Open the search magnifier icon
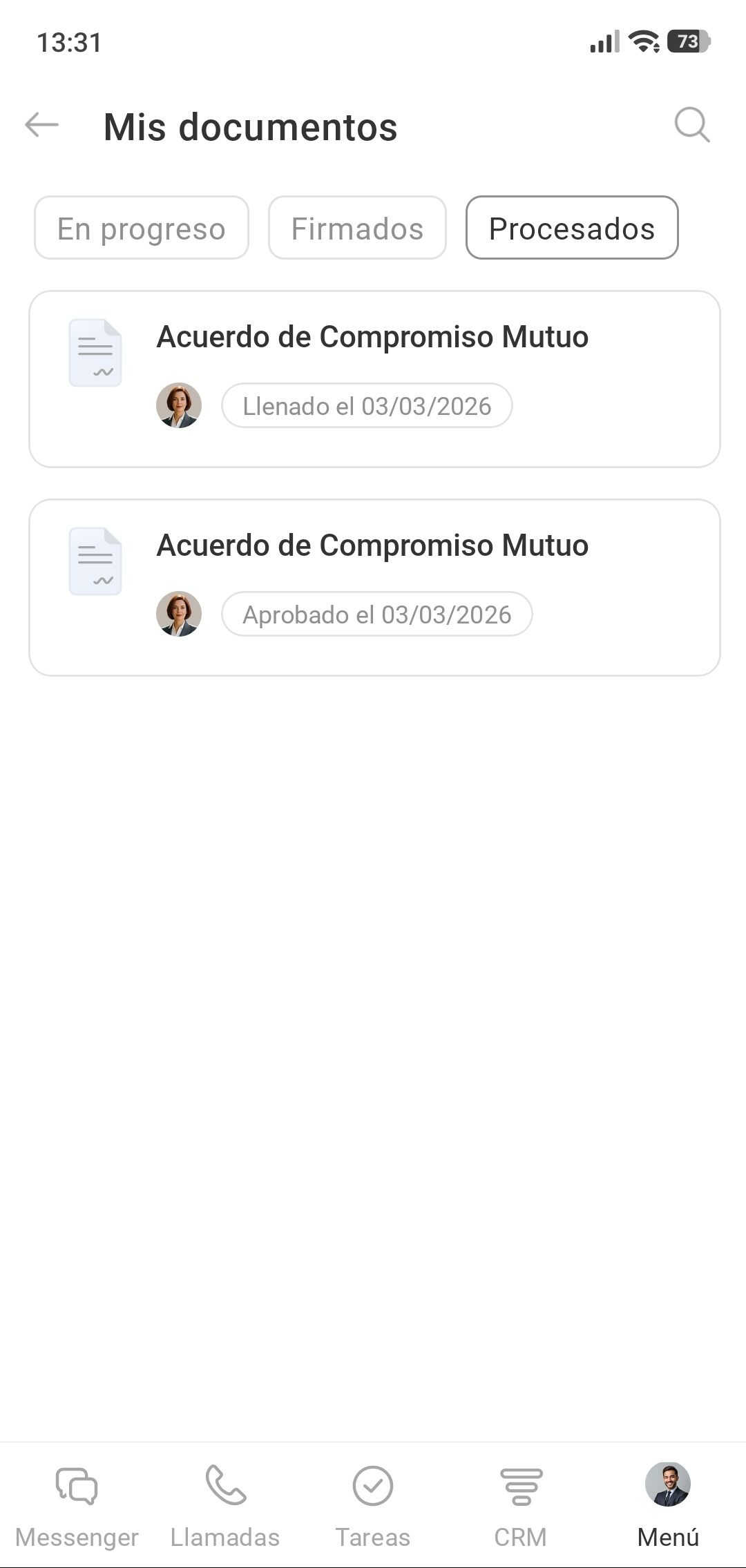 [x=691, y=125]
